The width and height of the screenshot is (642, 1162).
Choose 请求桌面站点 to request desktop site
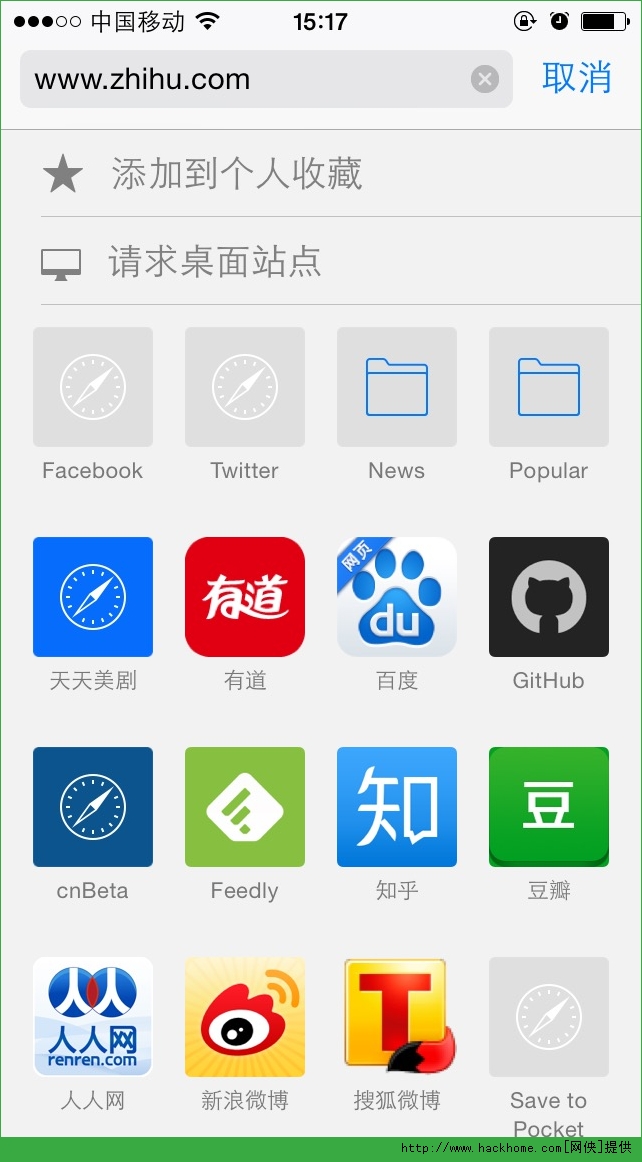[215, 262]
